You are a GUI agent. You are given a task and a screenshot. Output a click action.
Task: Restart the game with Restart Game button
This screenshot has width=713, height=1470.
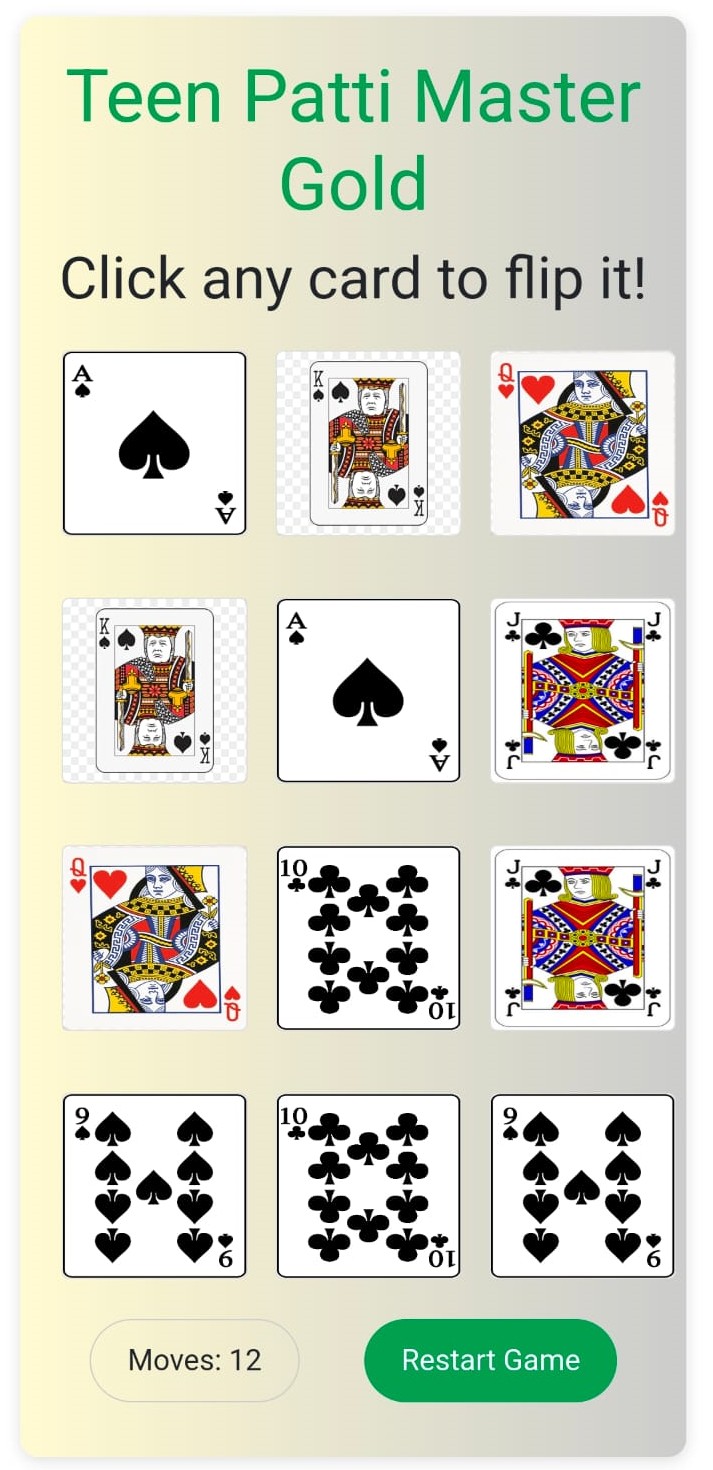point(490,1360)
